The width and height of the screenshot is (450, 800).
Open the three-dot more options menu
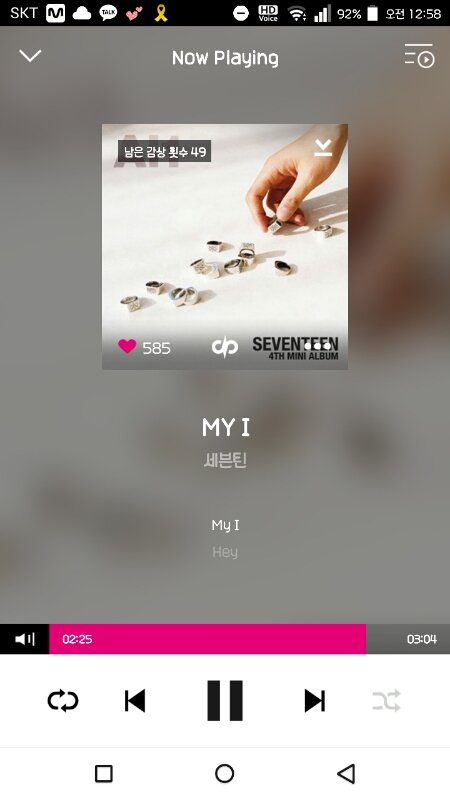[318, 346]
